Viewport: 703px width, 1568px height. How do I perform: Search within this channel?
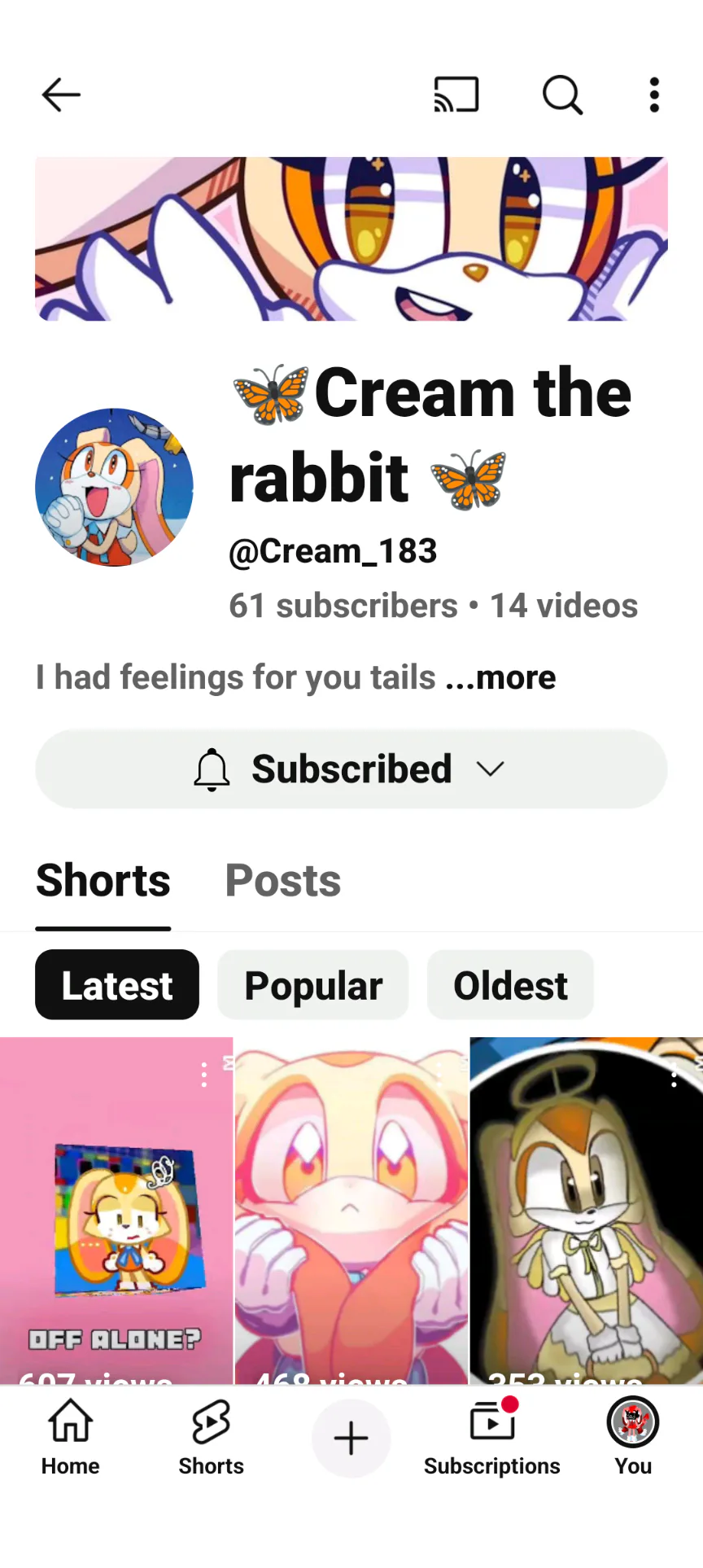[562, 95]
